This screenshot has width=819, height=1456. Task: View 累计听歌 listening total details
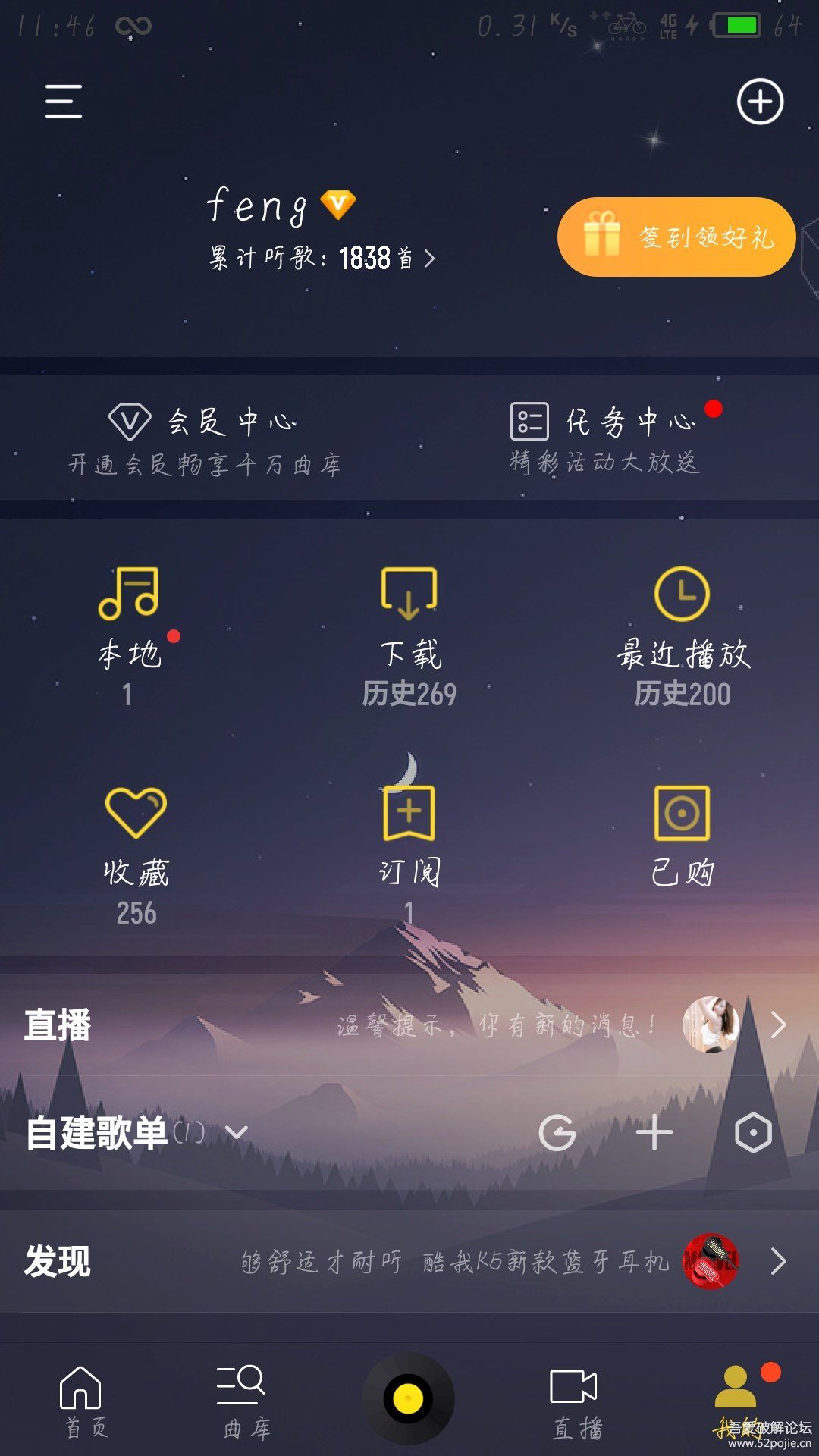coord(322,259)
